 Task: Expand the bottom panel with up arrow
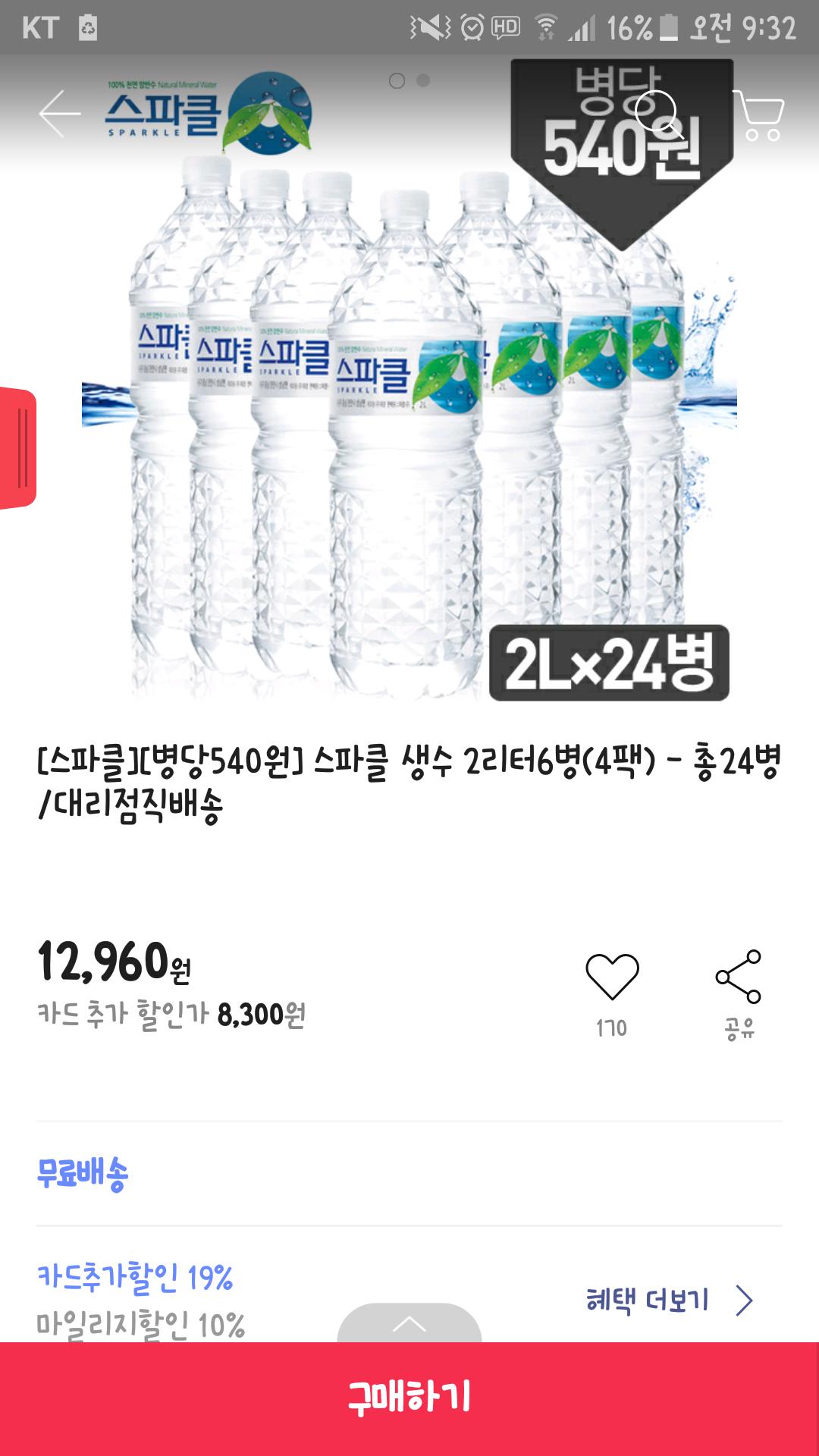[x=409, y=1323]
